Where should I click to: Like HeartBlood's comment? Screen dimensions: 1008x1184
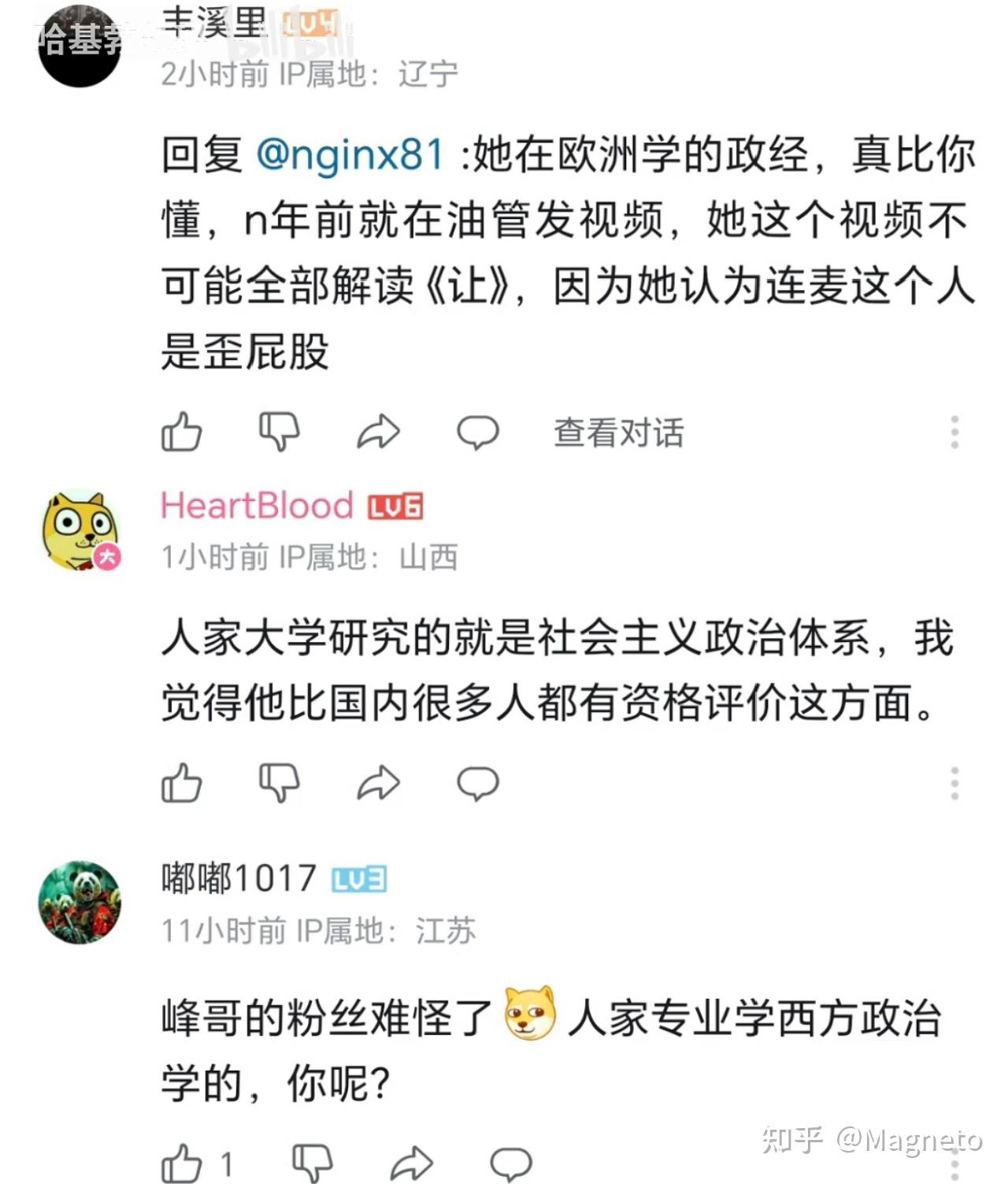182,783
